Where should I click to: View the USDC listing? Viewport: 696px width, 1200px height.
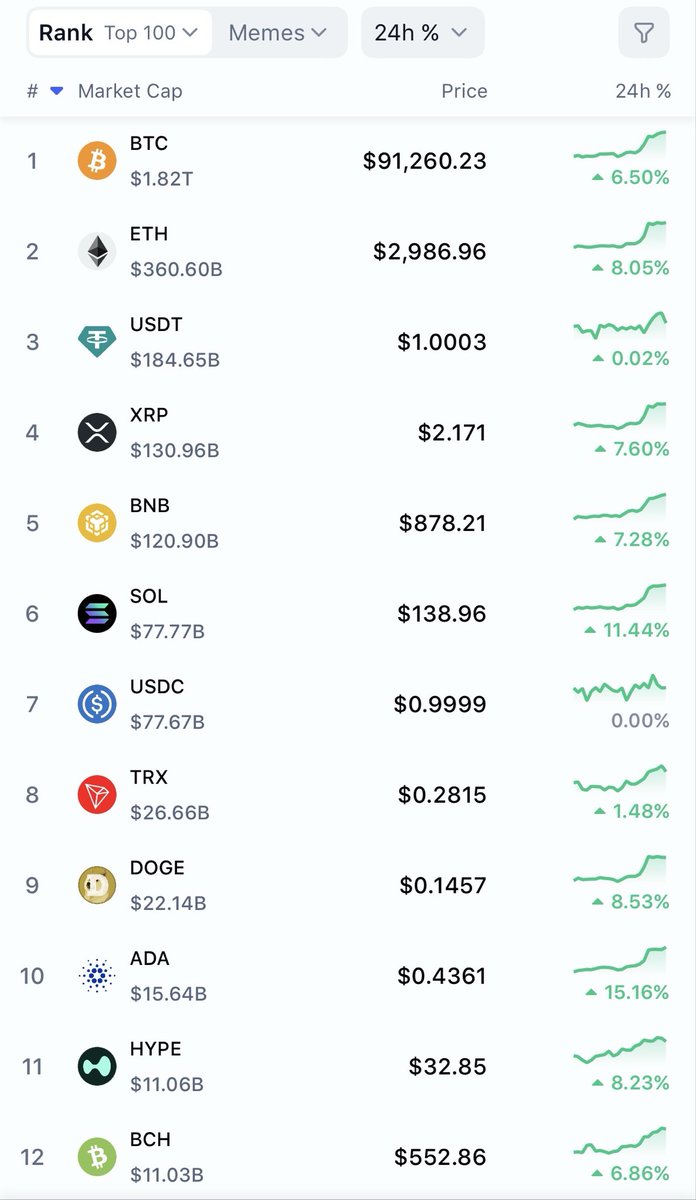coord(348,705)
